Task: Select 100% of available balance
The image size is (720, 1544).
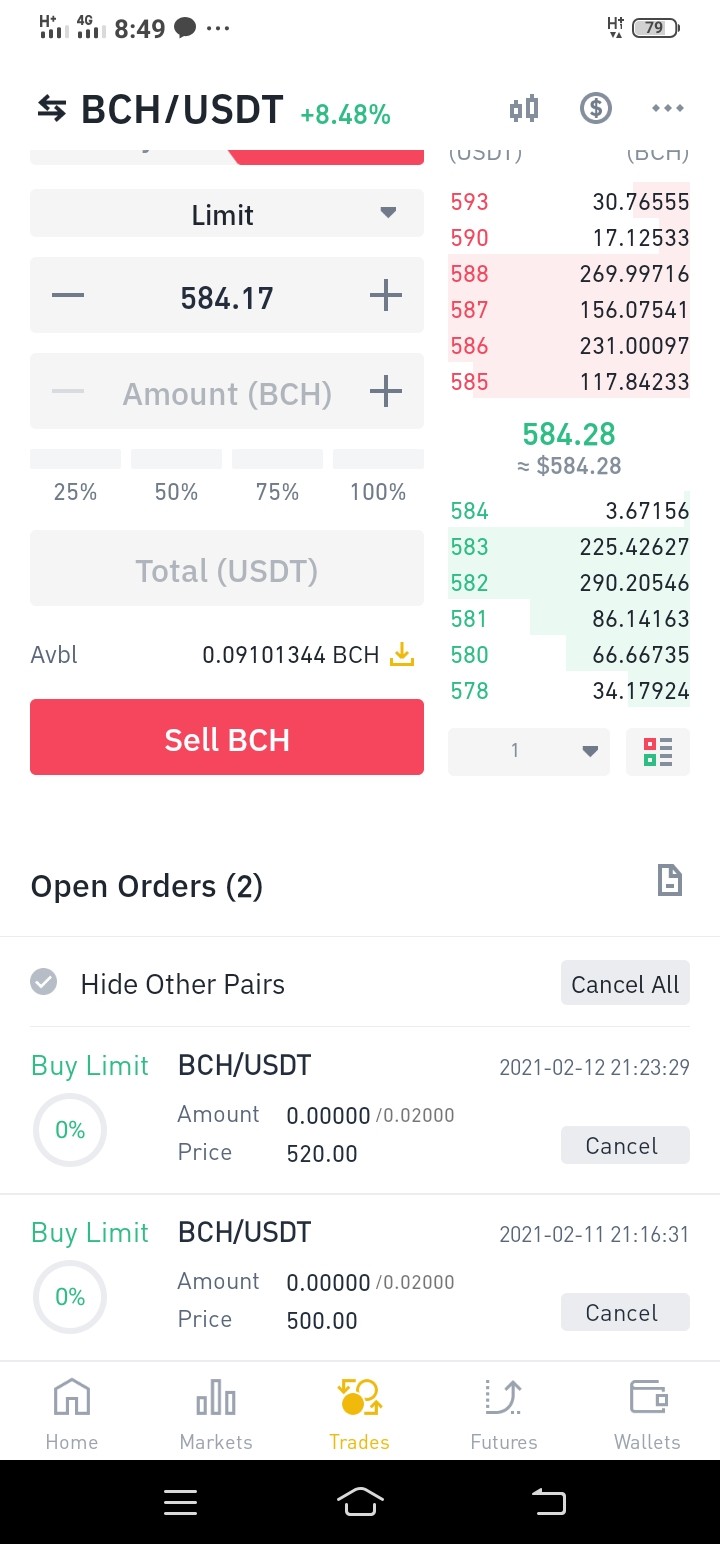Action: click(x=378, y=478)
